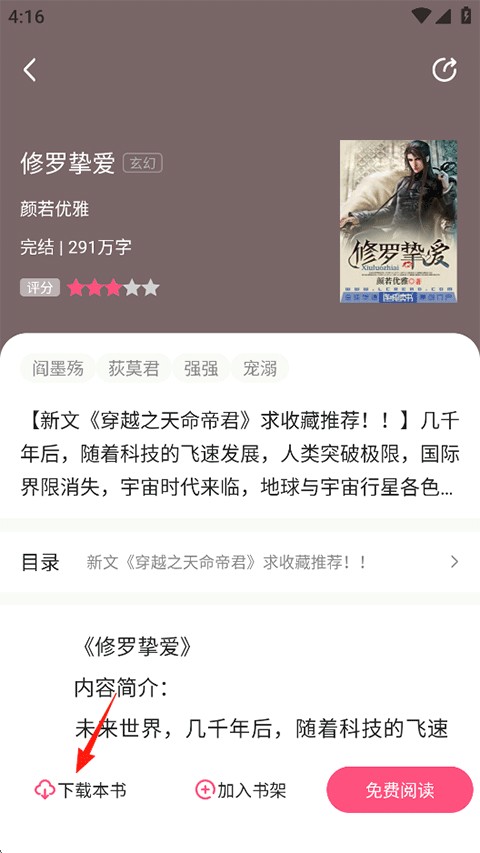Select the 强强 tag chip
Viewport: 480px width, 853px height.
pos(201,368)
